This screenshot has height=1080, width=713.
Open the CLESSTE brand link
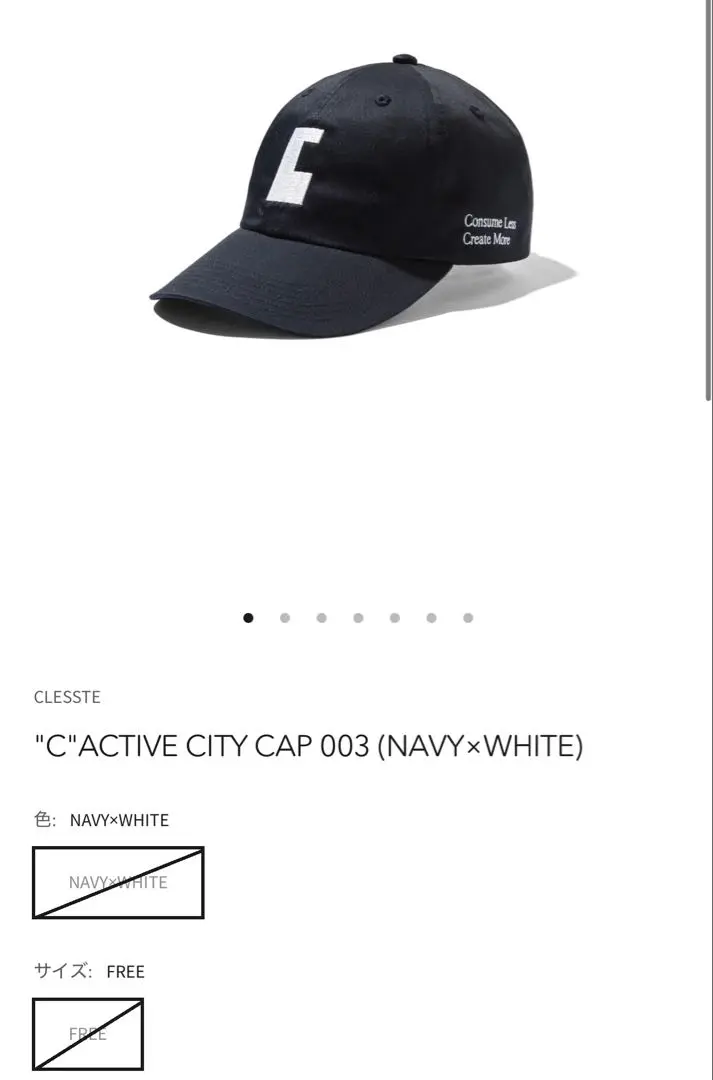(x=67, y=697)
